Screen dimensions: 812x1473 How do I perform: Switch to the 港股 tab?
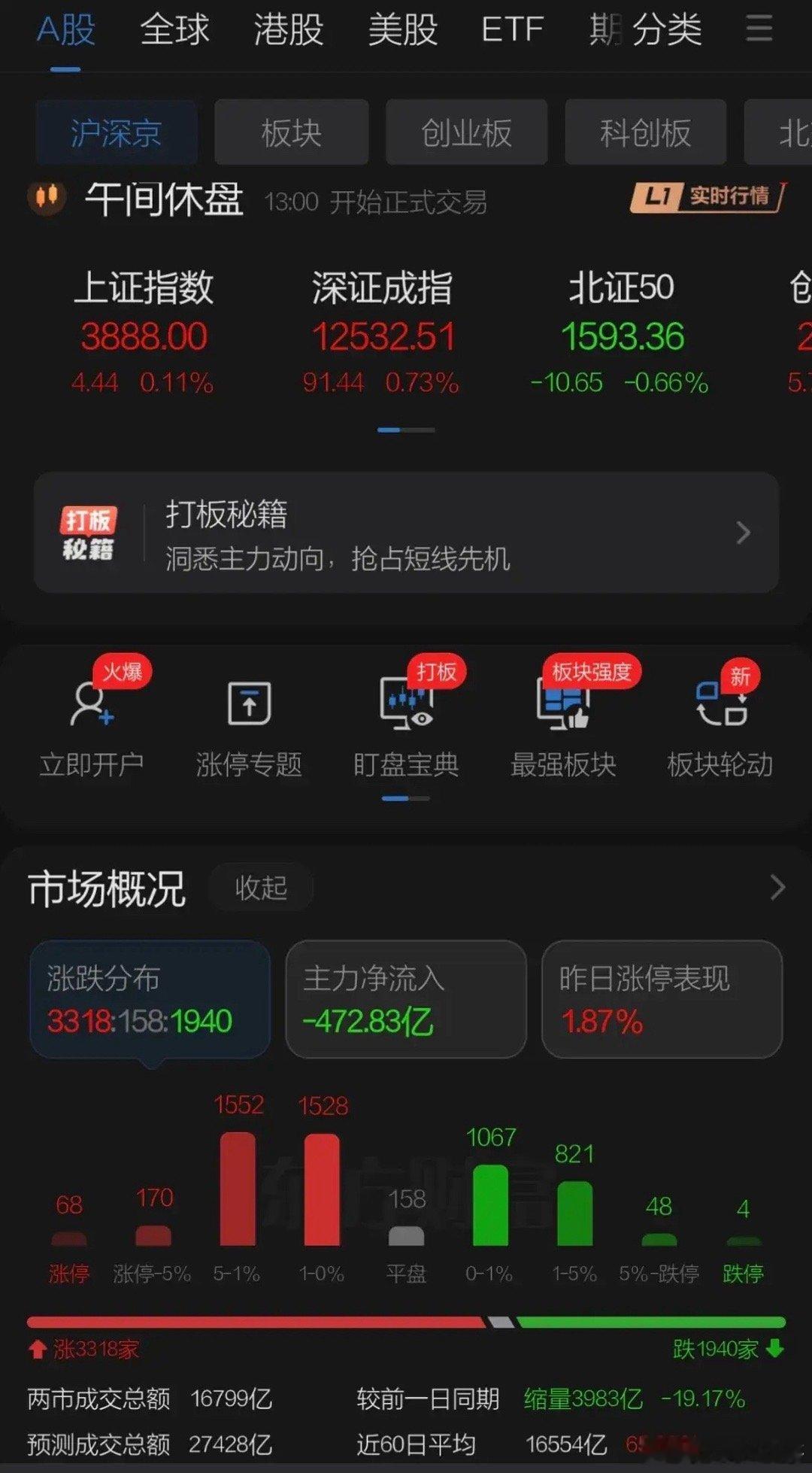[289, 31]
